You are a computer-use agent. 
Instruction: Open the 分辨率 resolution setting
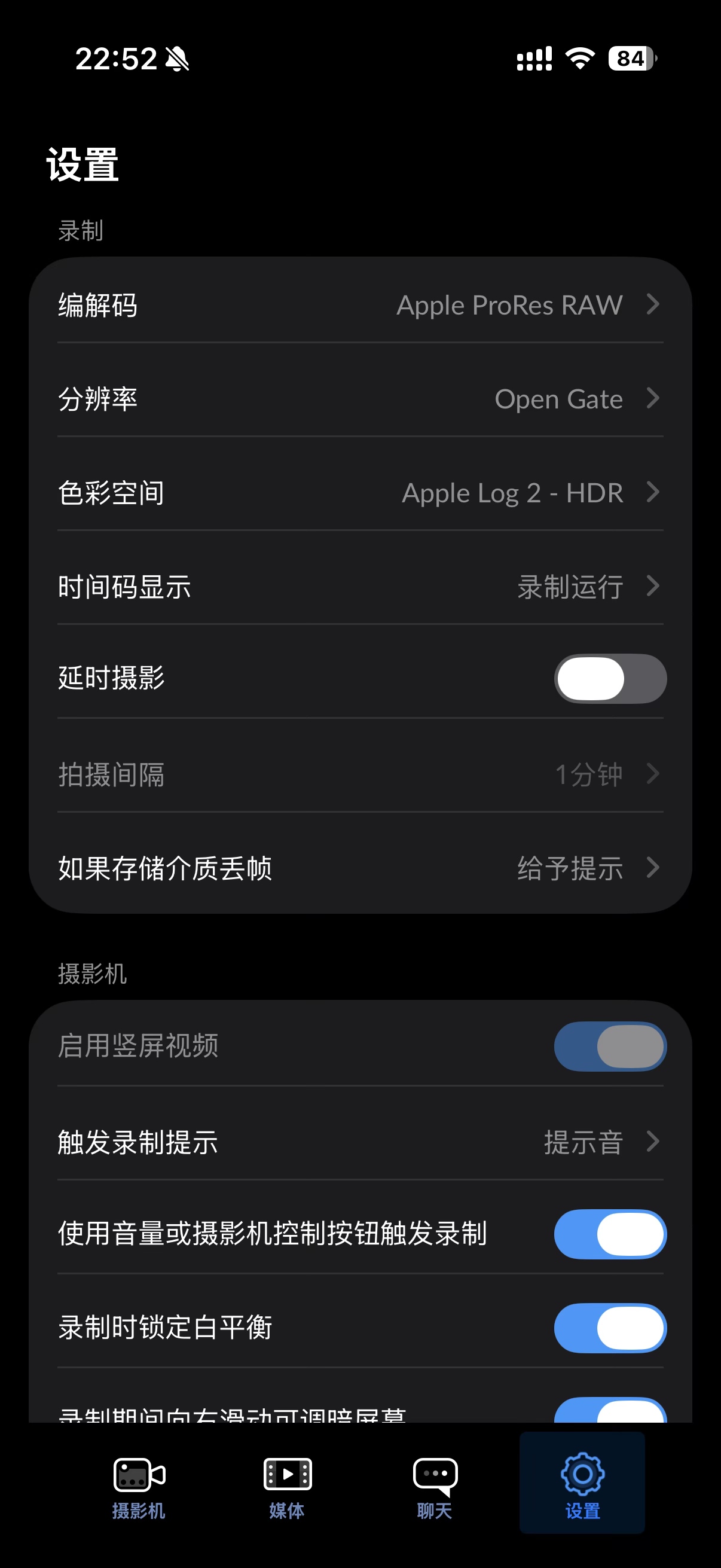click(360, 399)
